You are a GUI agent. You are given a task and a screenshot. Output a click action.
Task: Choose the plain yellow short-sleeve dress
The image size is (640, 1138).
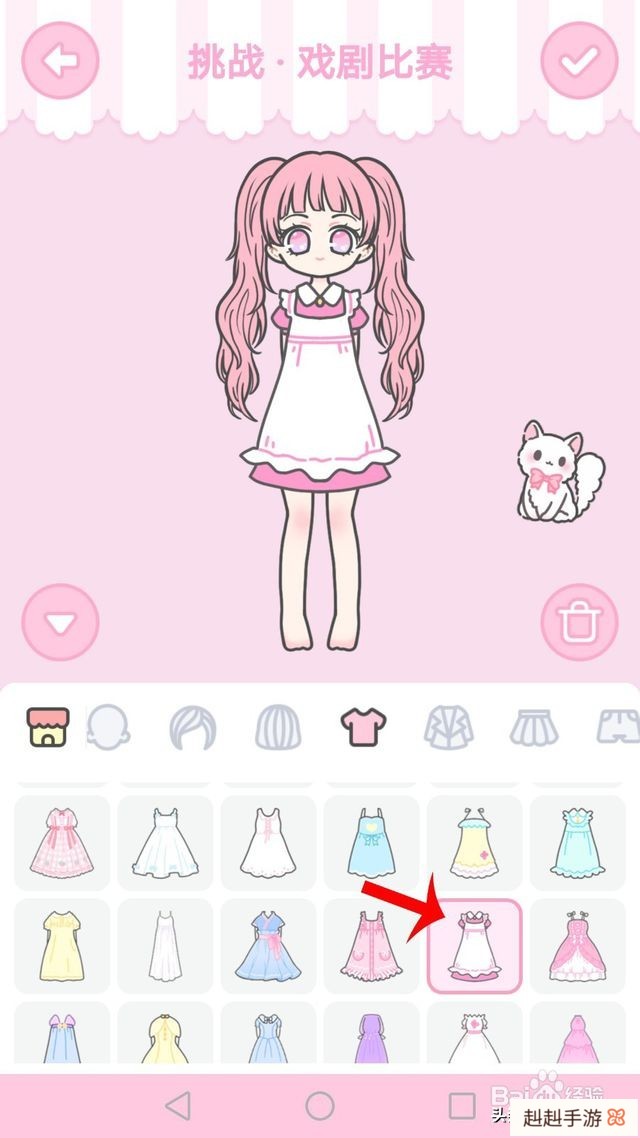pos(62,946)
